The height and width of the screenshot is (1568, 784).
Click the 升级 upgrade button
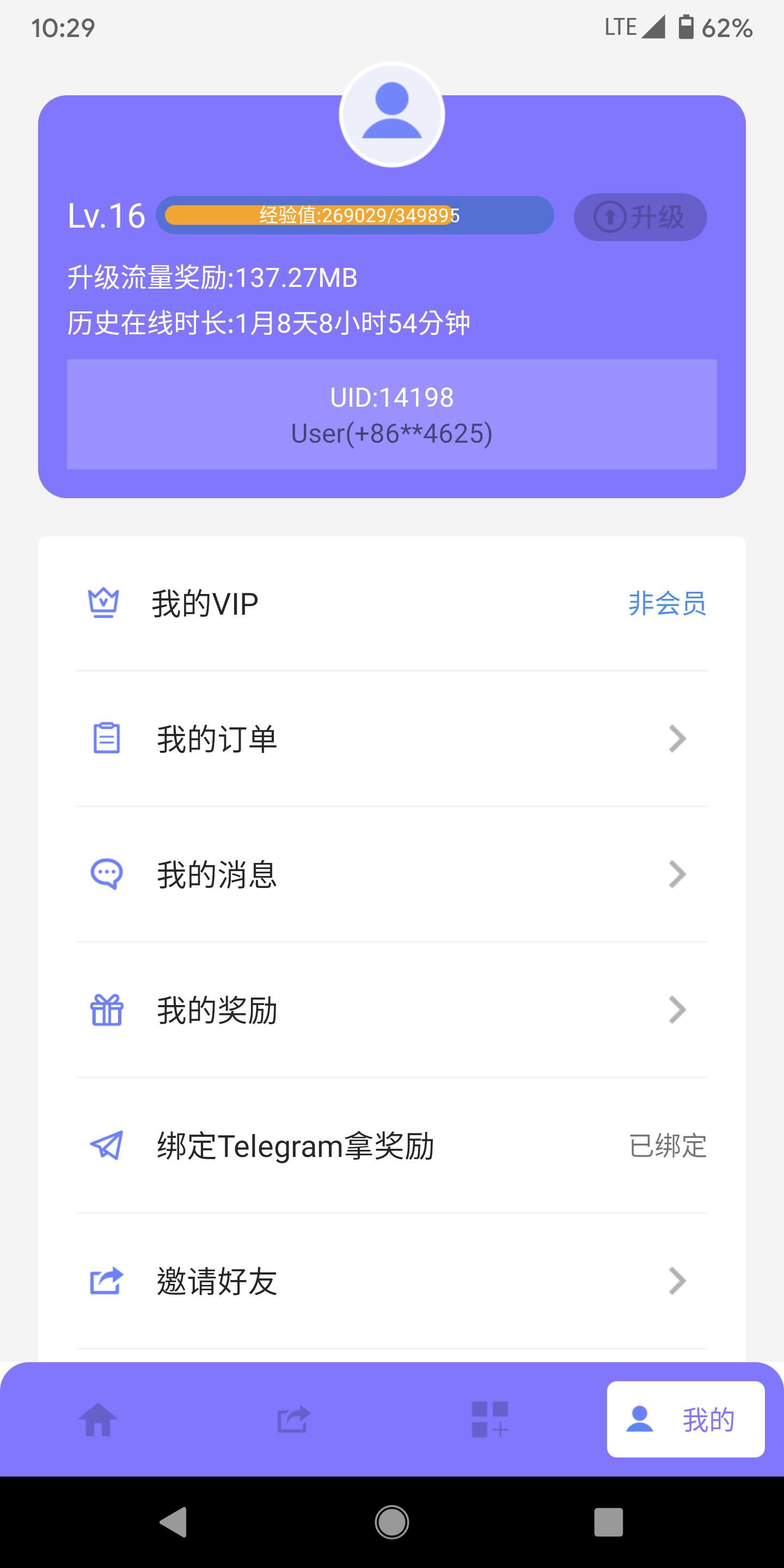640,216
